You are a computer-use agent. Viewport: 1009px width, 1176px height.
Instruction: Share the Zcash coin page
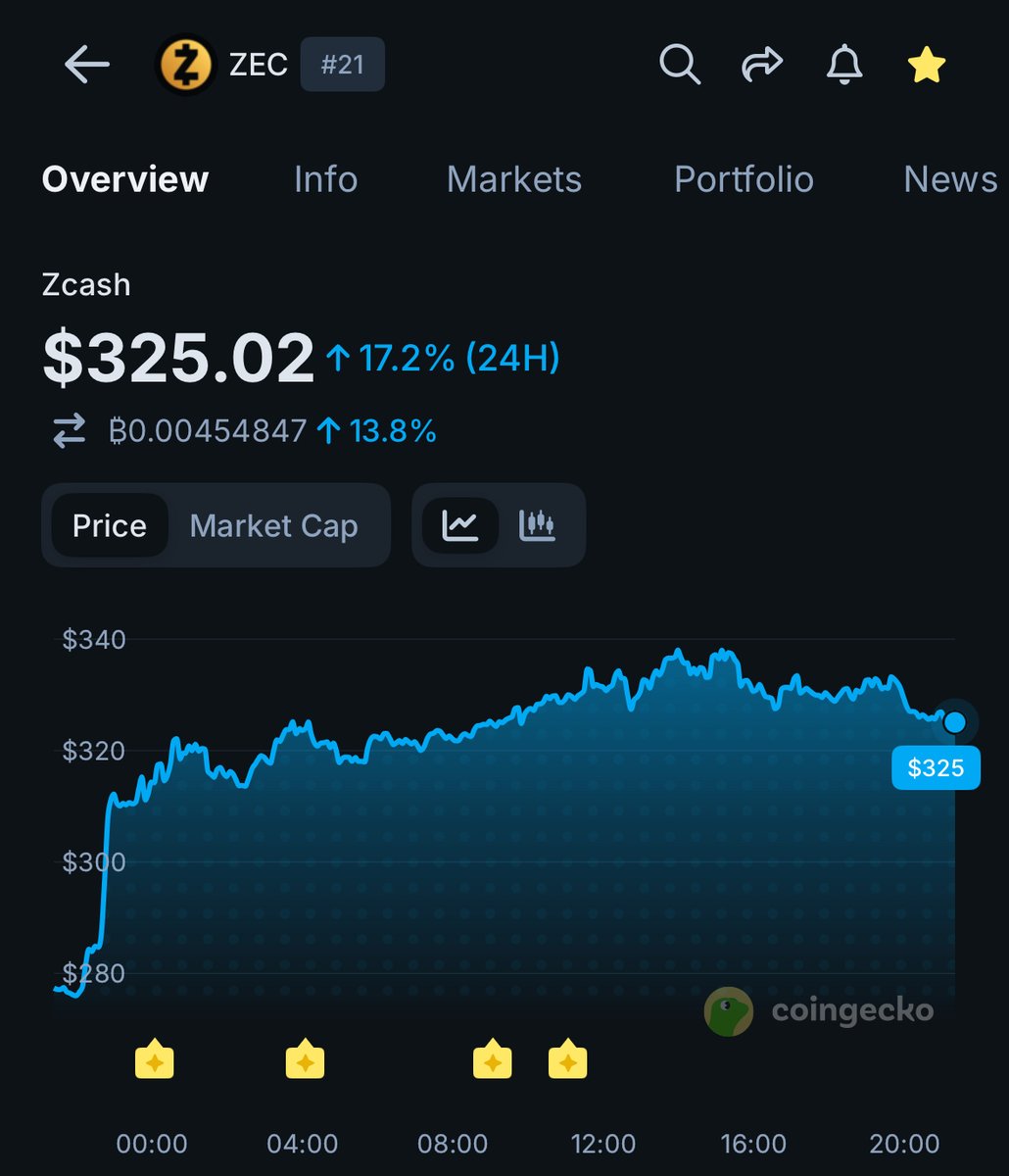pyautogui.click(x=762, y=65)
